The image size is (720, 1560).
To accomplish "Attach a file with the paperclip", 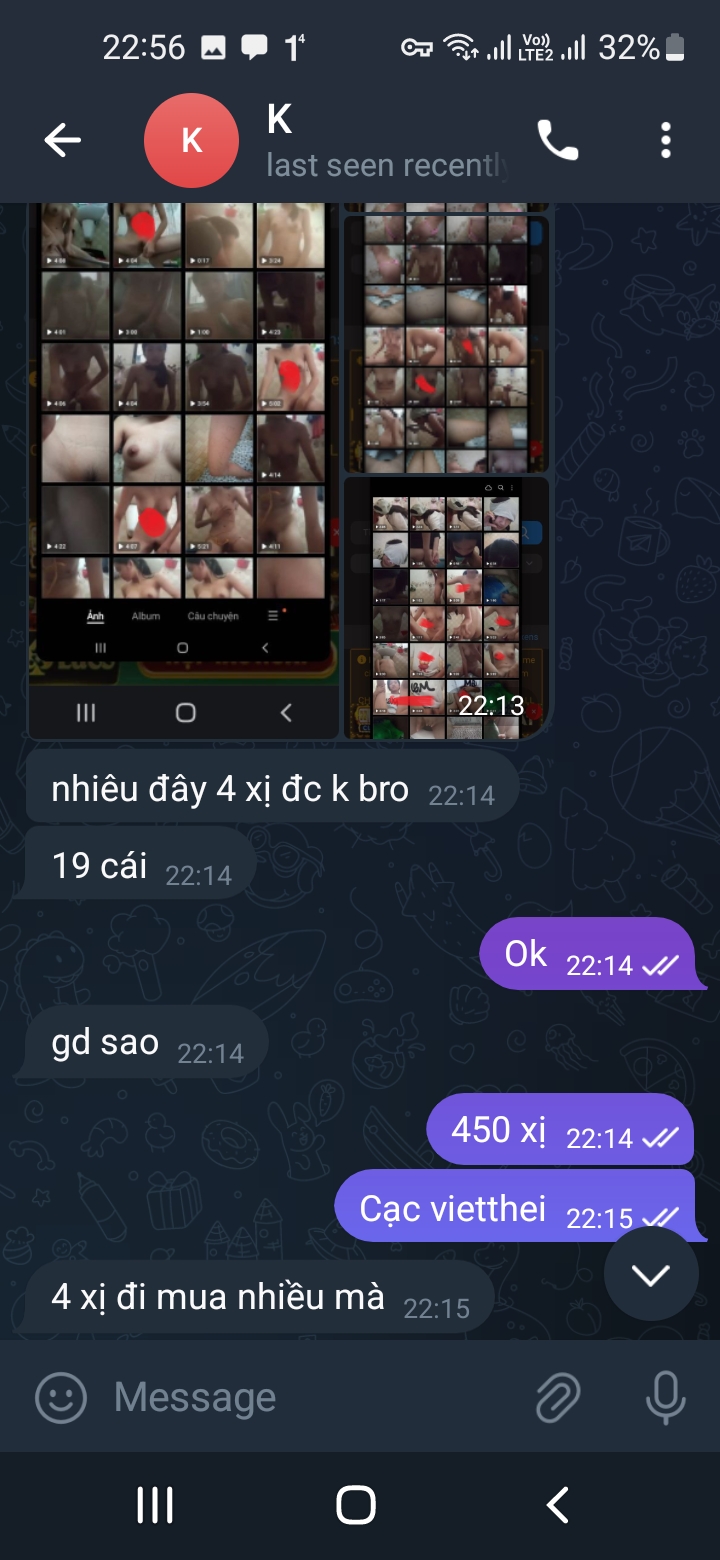I will coord(557,1397).
